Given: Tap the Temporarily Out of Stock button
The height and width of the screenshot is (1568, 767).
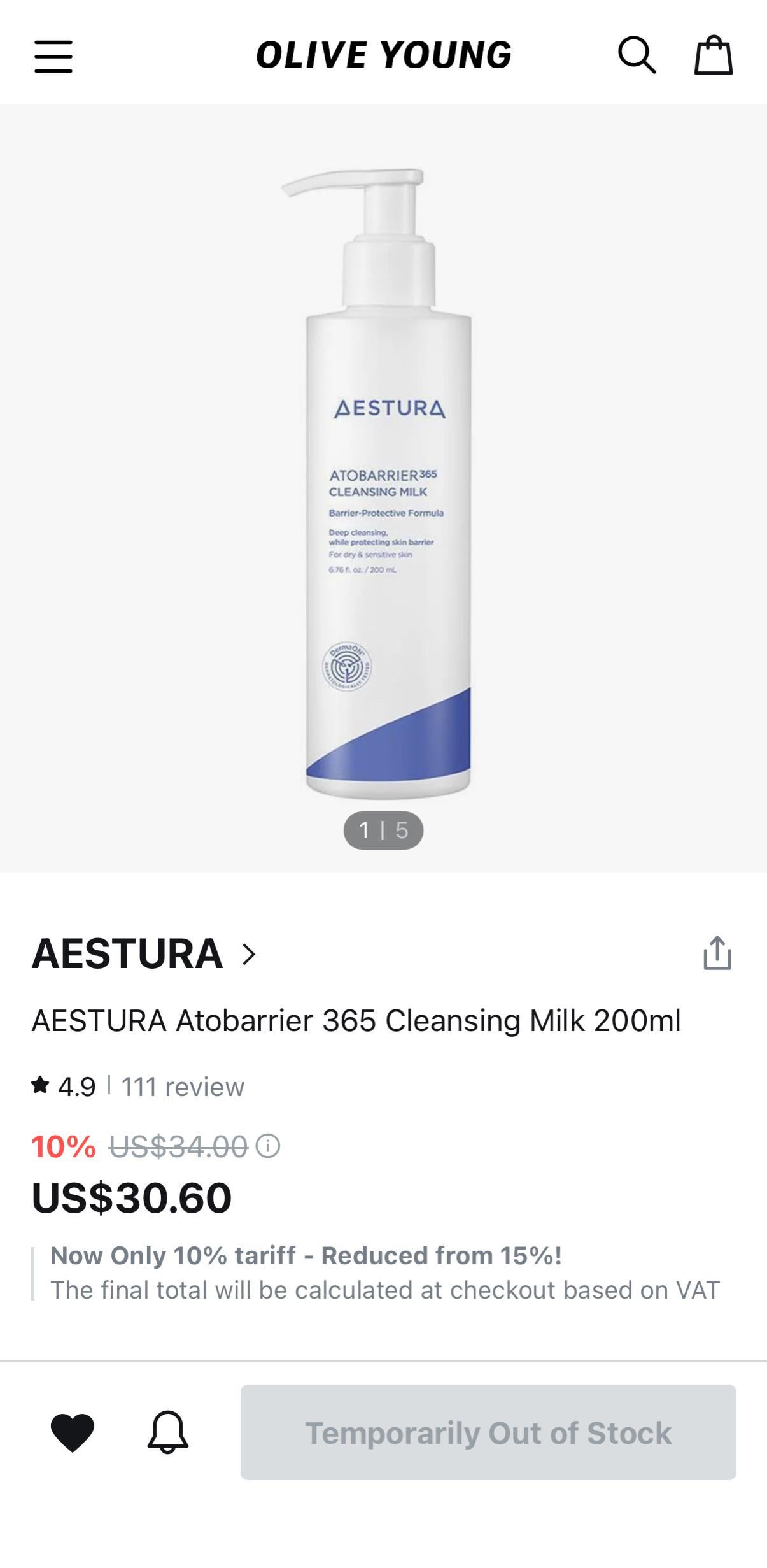Looking at the screenshot, I should point(488,1432).
